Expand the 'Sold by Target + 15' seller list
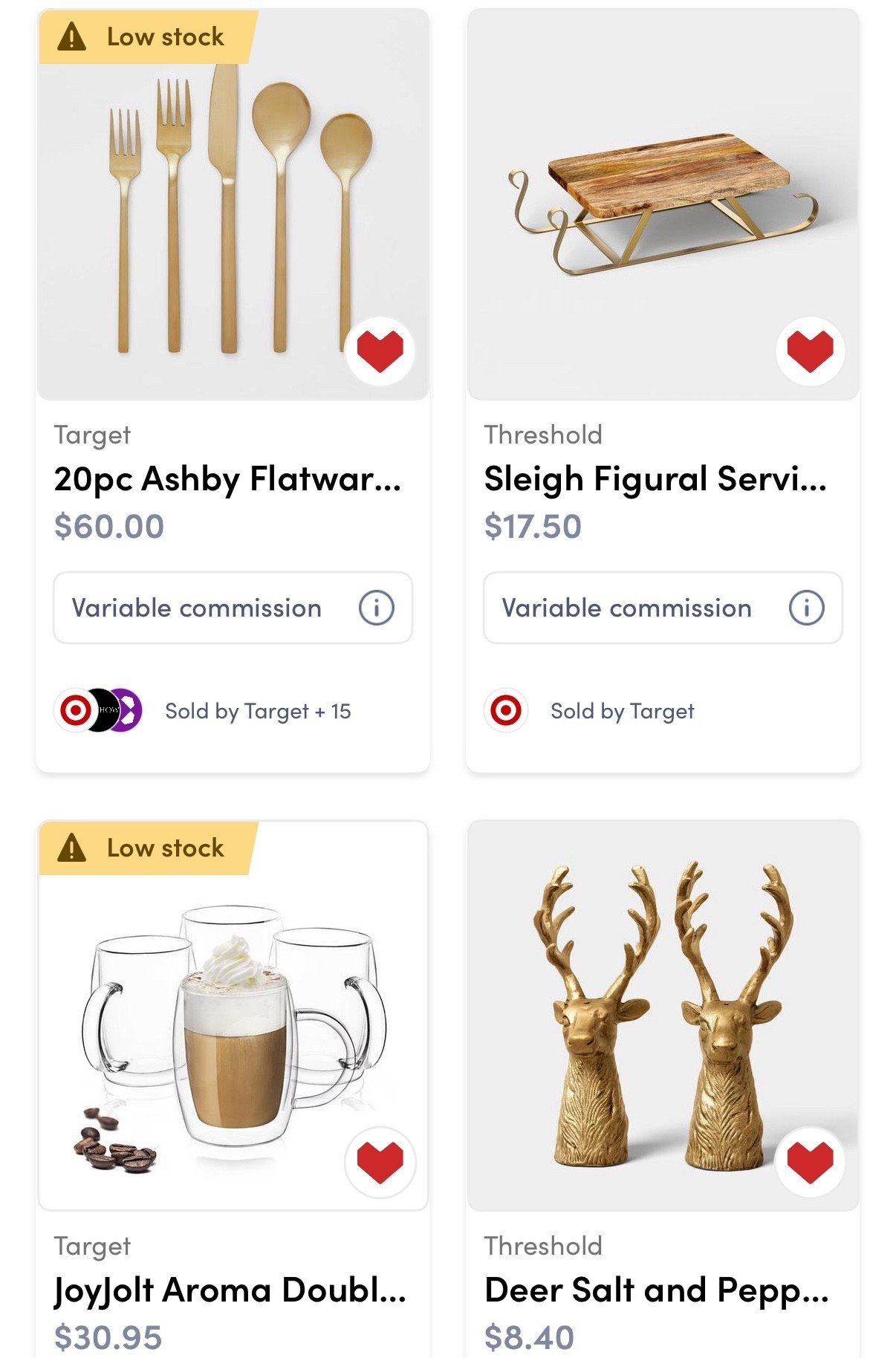This screenshot has height=1358, width=896. click(259, 709)
